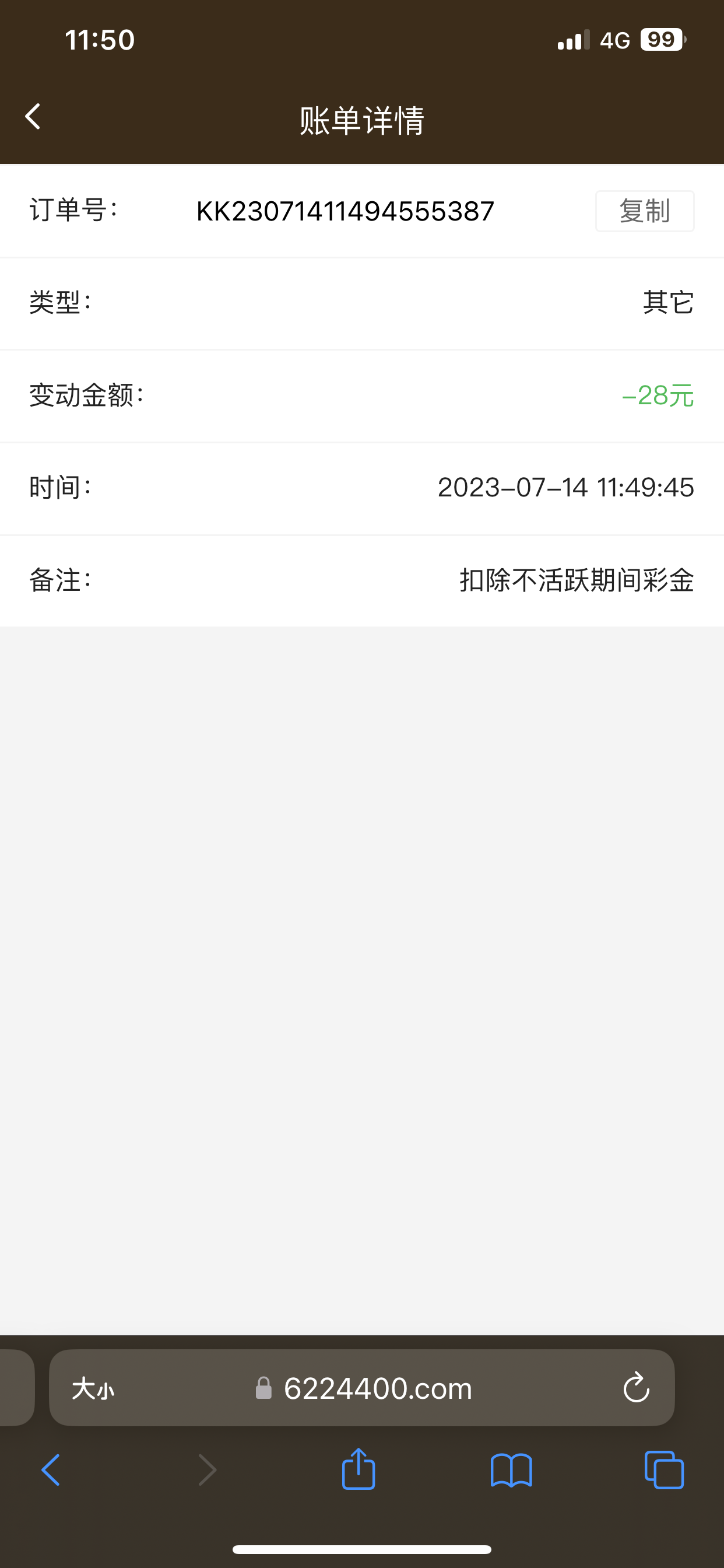Image resolution: width=724 pixels, height=1568 pixels.
Task: Show all open Safari tabs
Action: 664,1470
